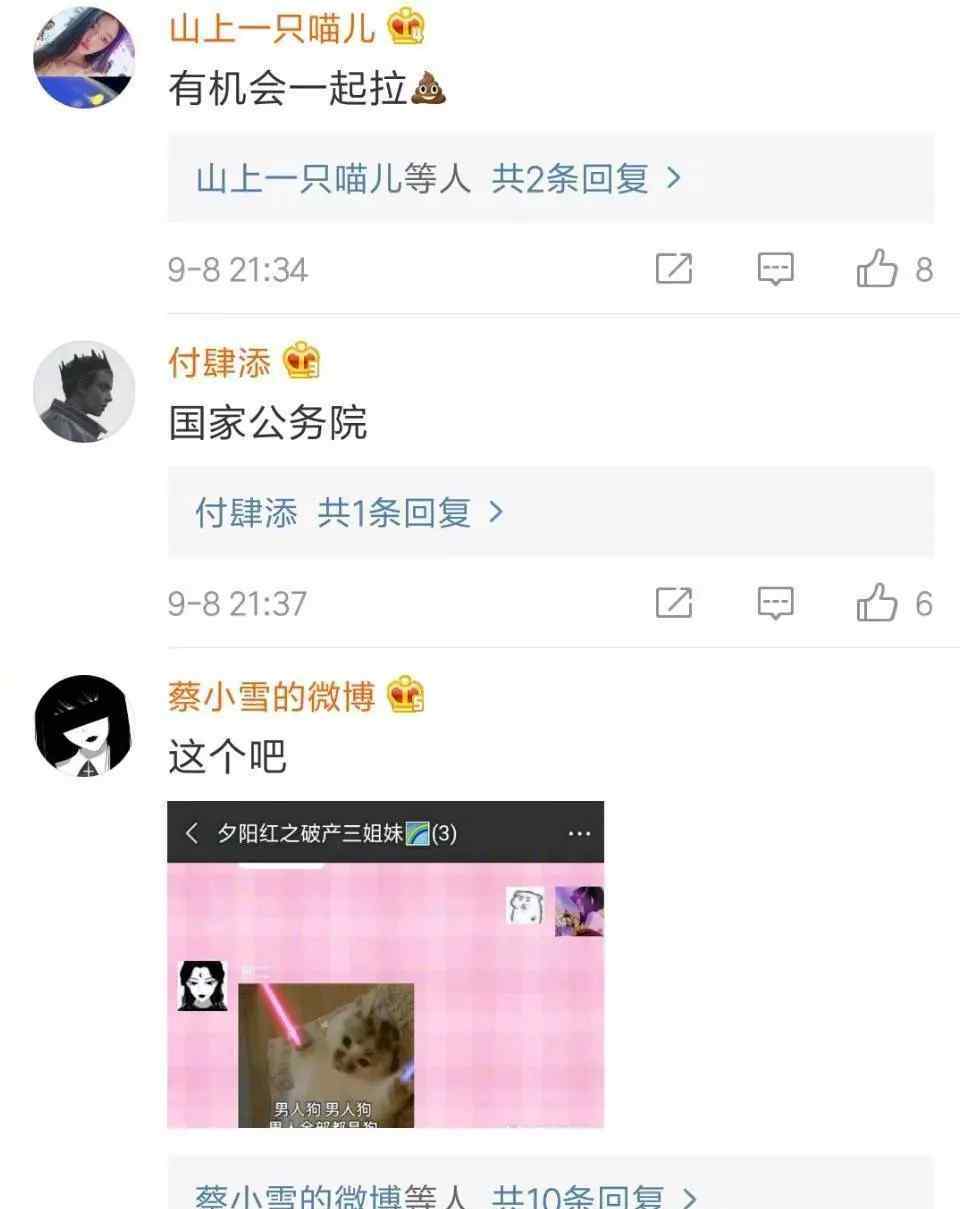
Task: Expand 蔡小雪的微博等人 共10条回复
Action: (x=446, y=1196)
